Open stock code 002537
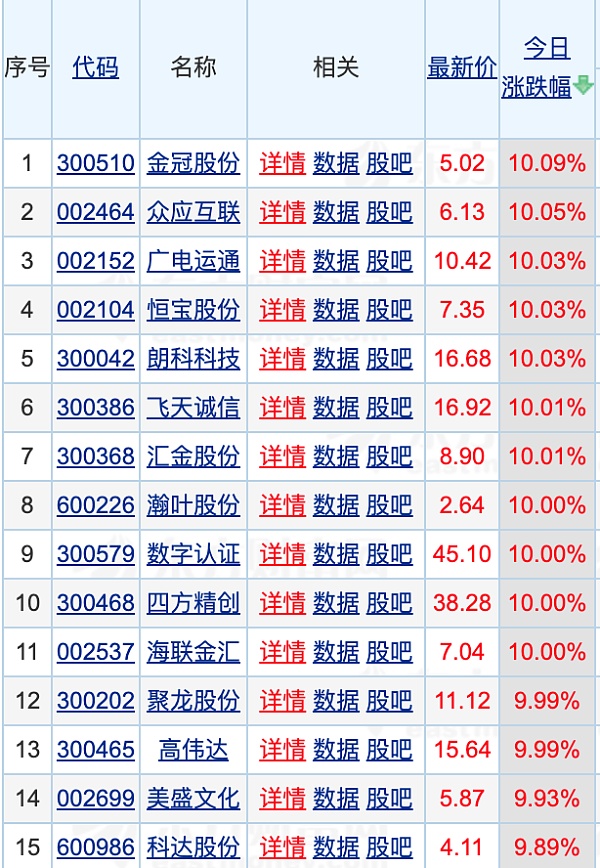The width and height of the screenshot is (600, 868). click(x=95, y=652)
